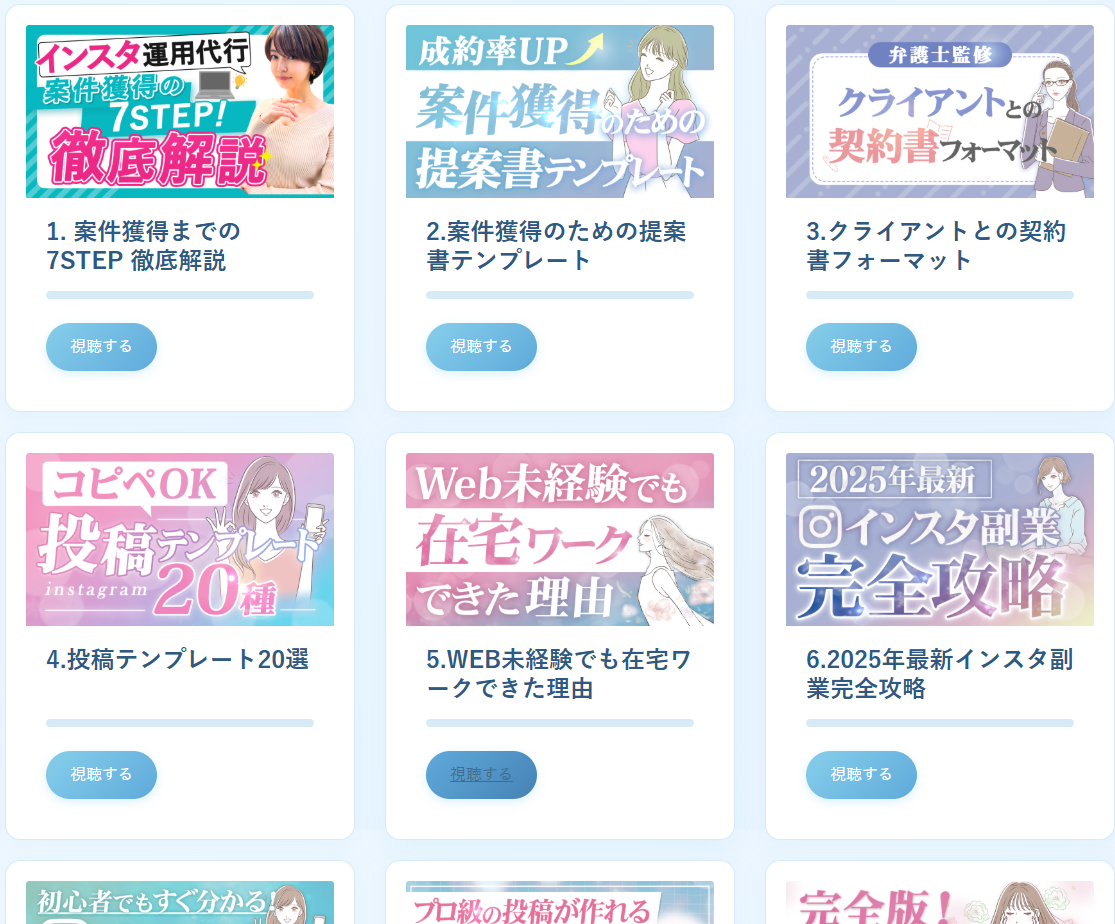The image size is (1115, 924).
Task: Tap 視聴する for 案件獲得までの7STEP 徹底解説
Action: (101, 346)
